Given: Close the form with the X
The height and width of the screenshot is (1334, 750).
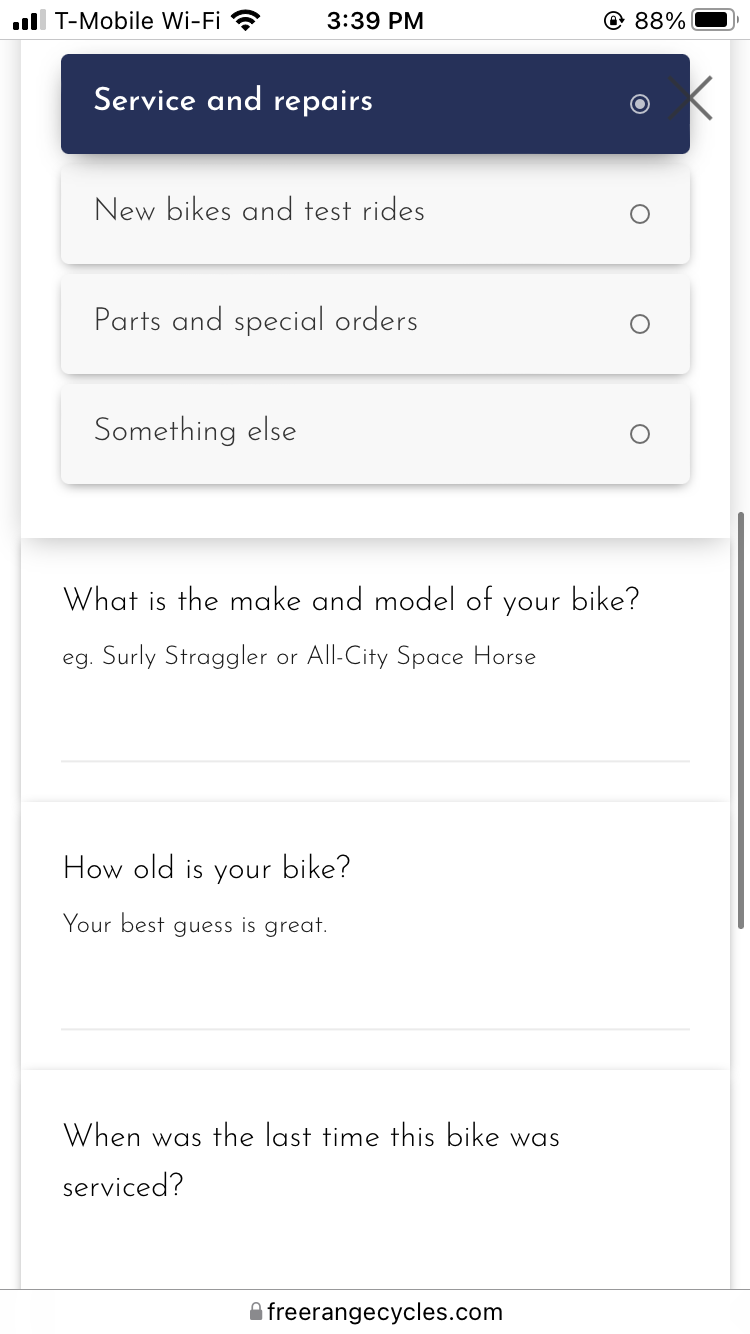Looking at the screenshot, I should coord(690,99).
